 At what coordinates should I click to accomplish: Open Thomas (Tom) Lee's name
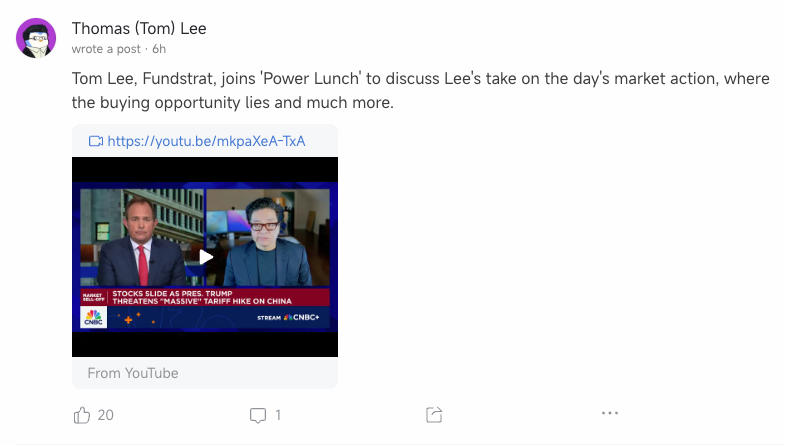139,28
